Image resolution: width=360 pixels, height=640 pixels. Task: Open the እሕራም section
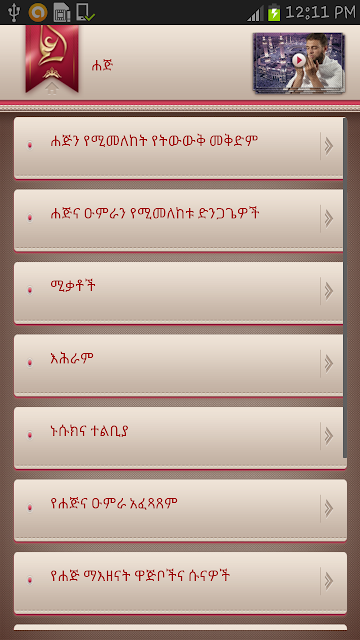pyautogui.click(x=179, y=365)
